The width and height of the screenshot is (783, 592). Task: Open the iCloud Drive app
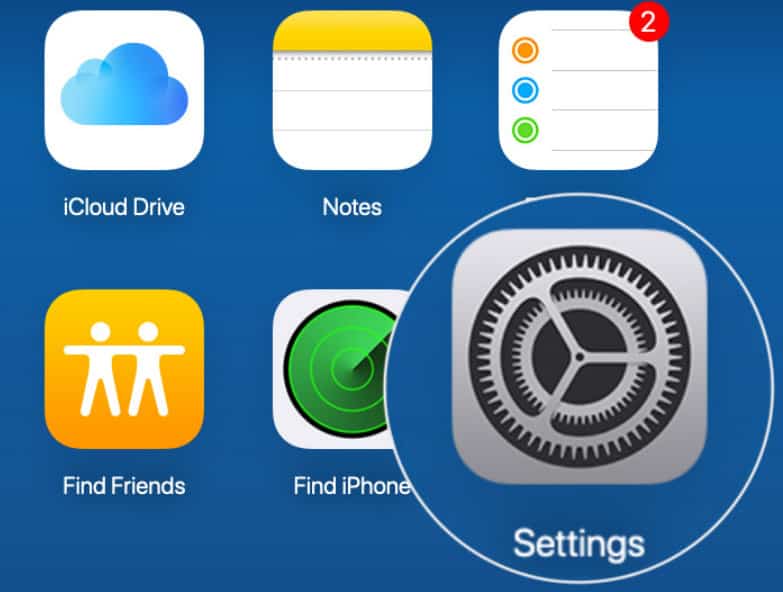pos(124,91)
